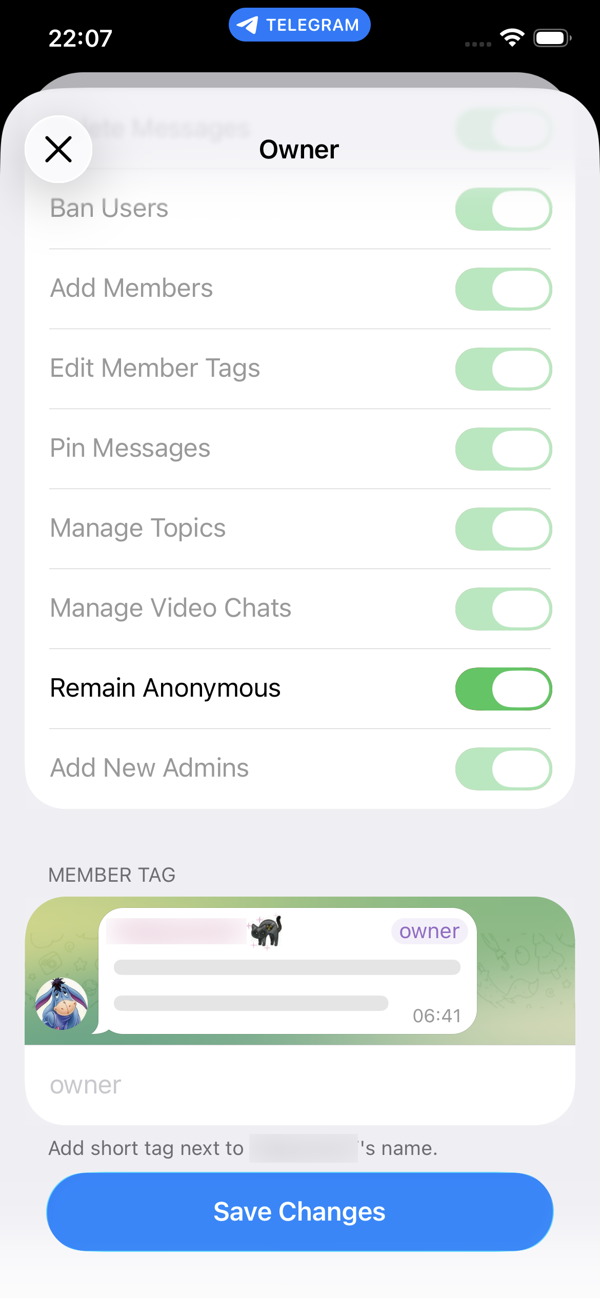Return to Telegram via the status pill

click(300, 26)
